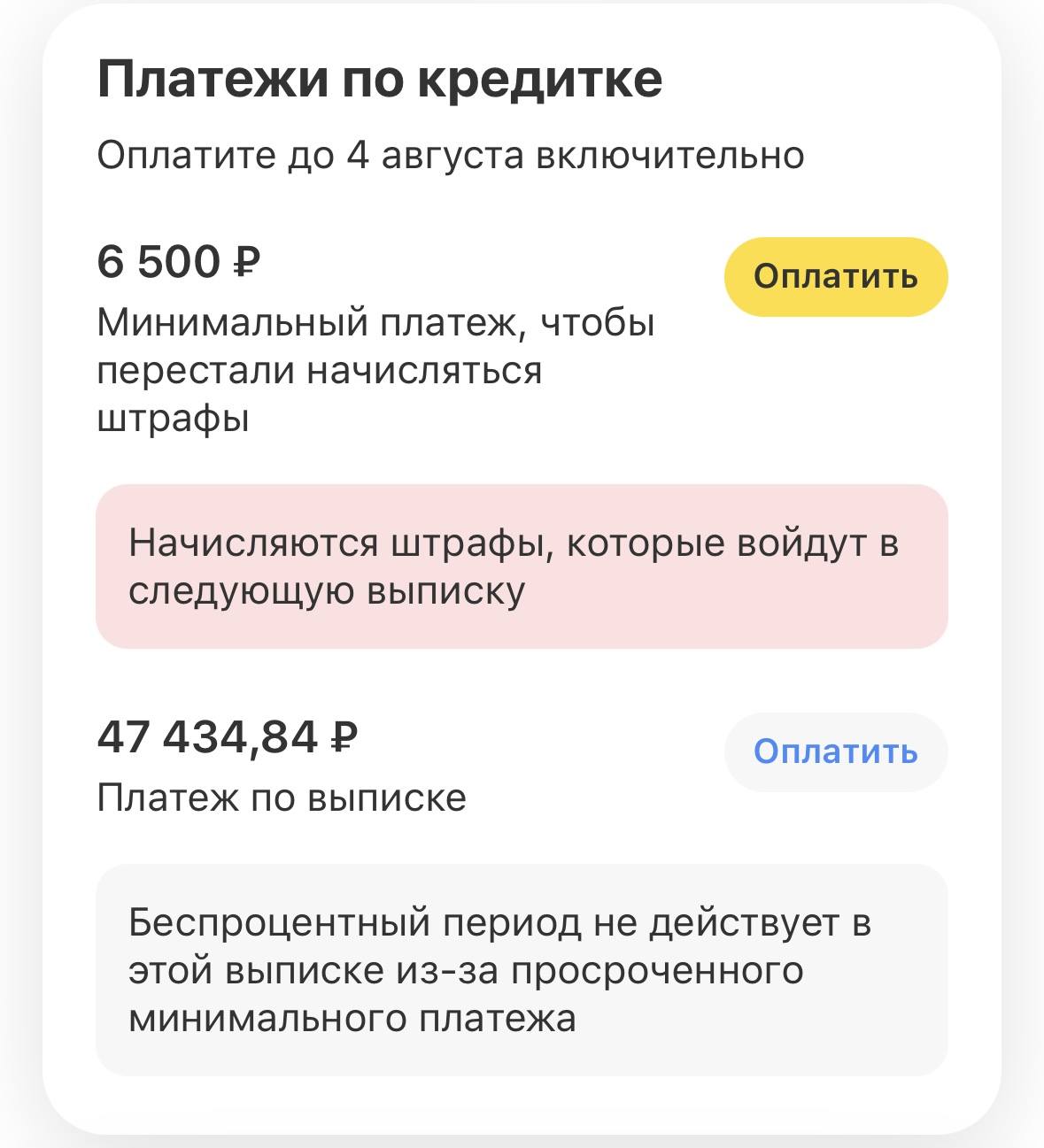
Task: Tap the Платежи по кредитке heading
Action: coord(380,81)
